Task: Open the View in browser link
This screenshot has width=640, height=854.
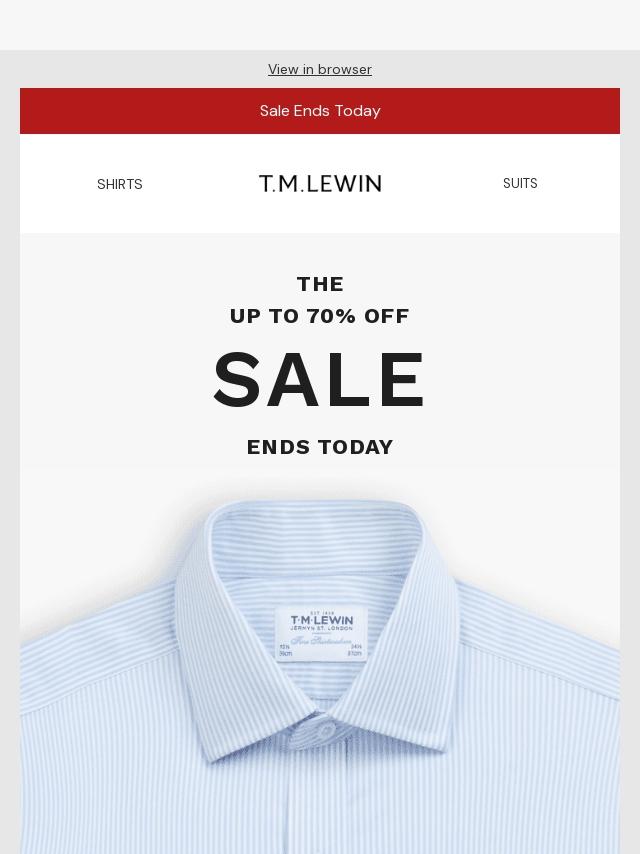Action: 319,69
